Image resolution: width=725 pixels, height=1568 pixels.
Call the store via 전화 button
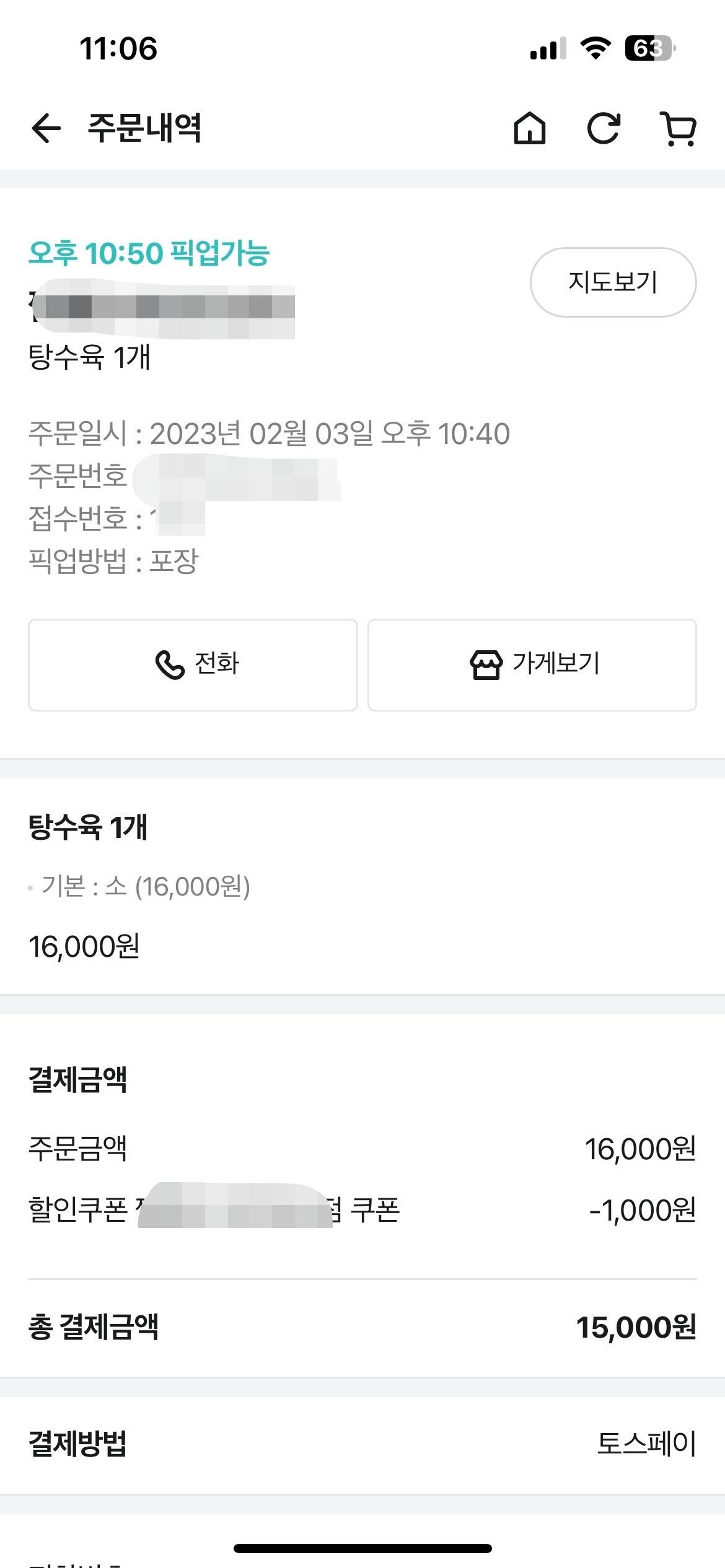coord(193,664)
